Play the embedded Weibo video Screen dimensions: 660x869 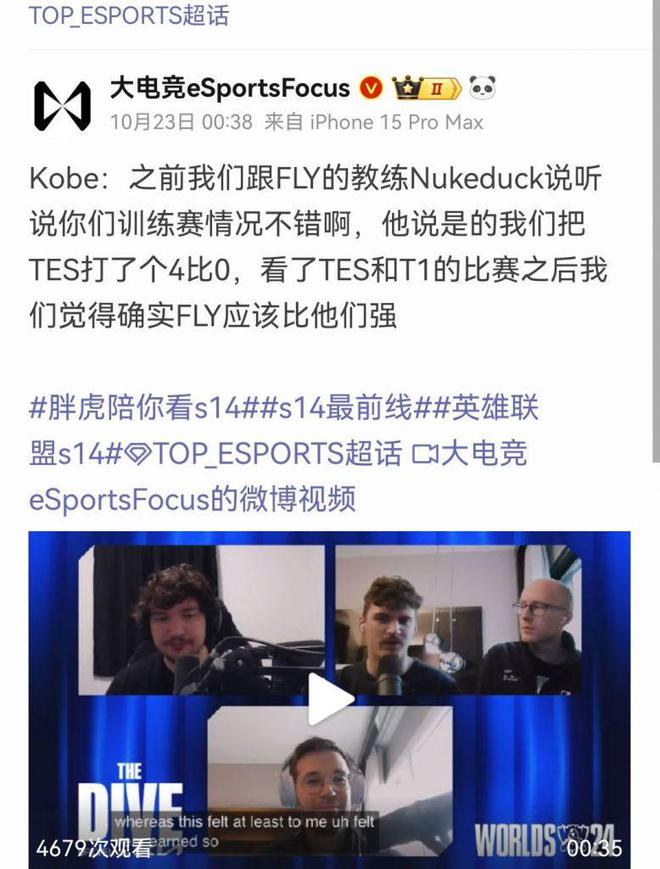[x=329, y=698]
